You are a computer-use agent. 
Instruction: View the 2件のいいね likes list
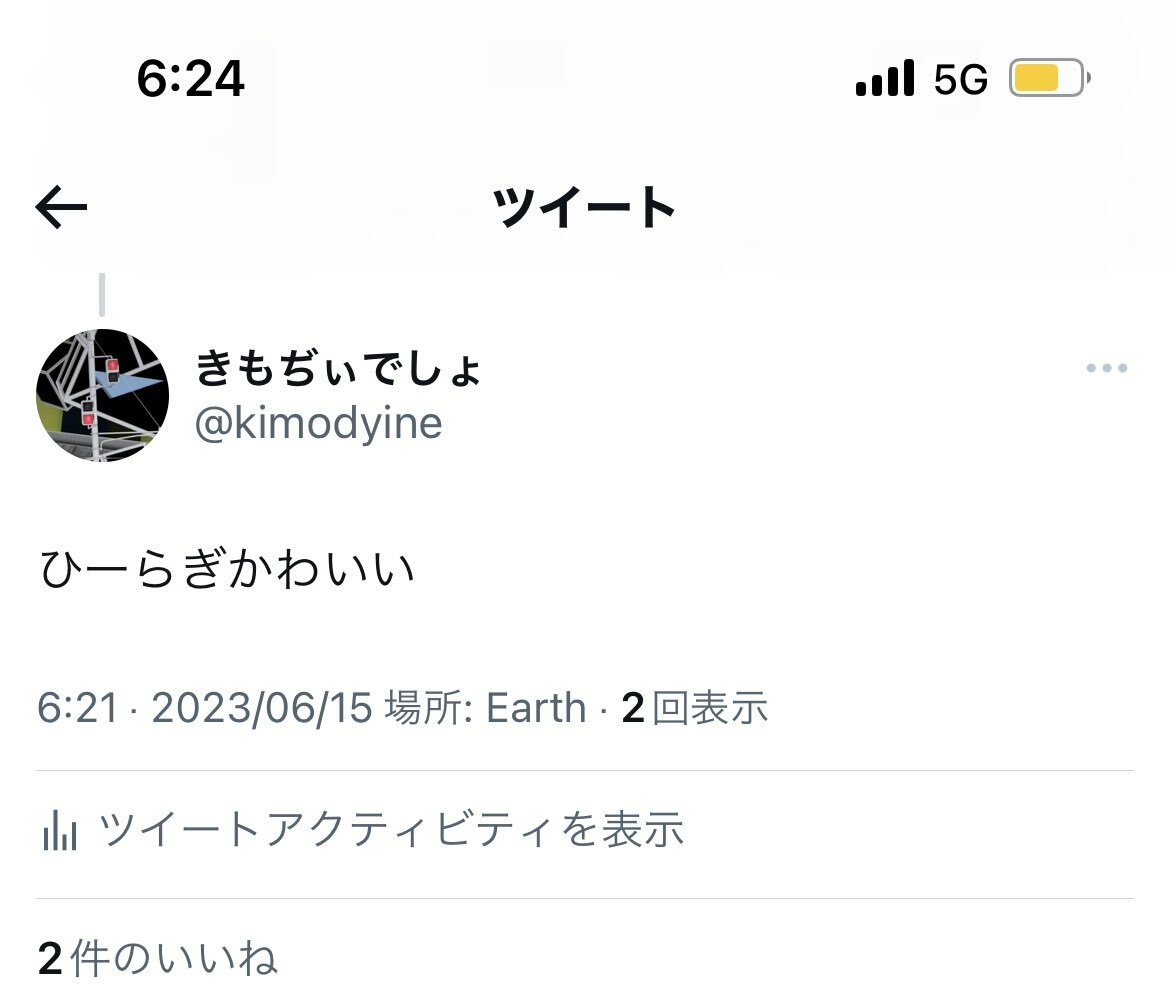[x=157, y=959]
